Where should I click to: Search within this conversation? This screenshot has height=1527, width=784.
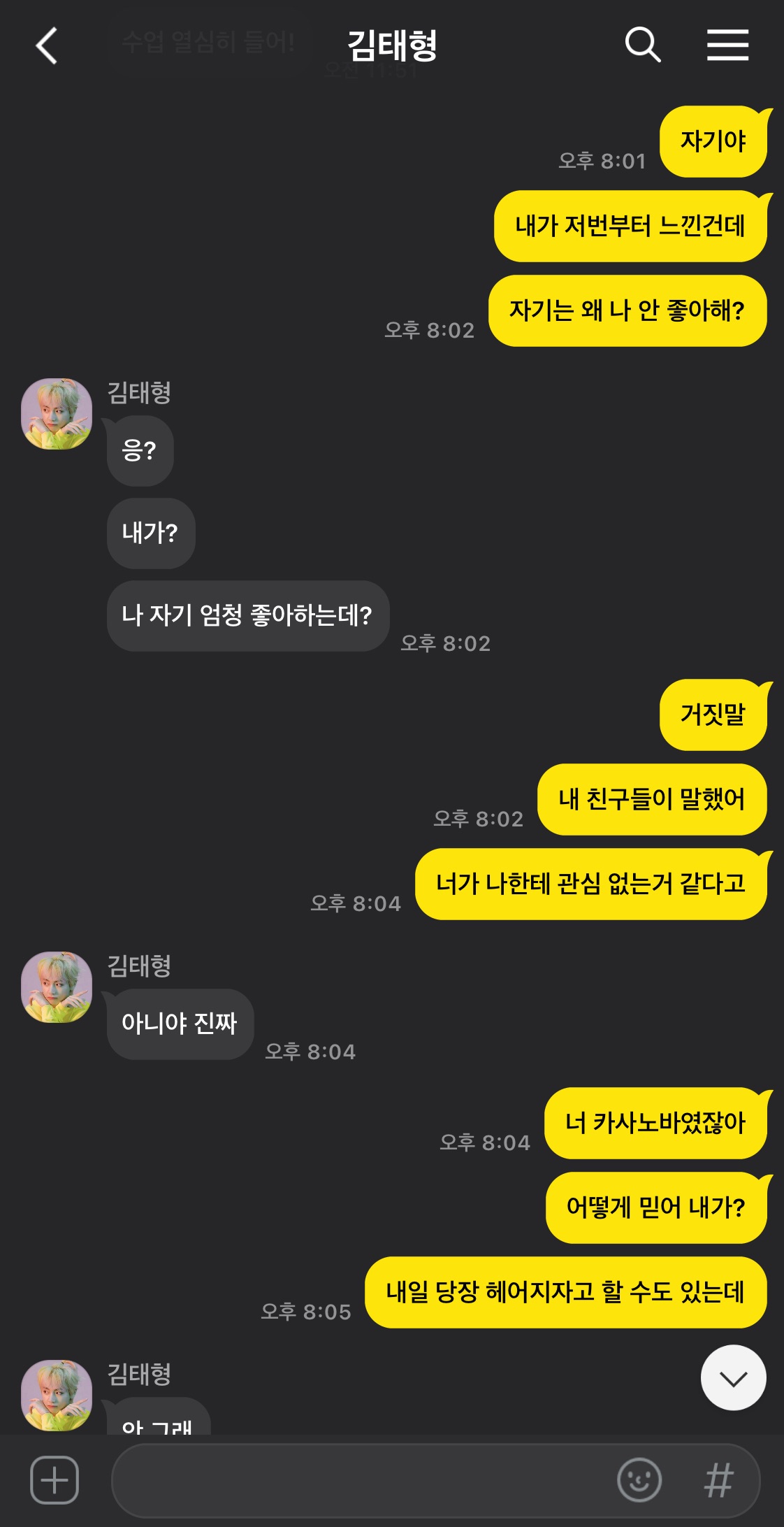pos(642,45)
